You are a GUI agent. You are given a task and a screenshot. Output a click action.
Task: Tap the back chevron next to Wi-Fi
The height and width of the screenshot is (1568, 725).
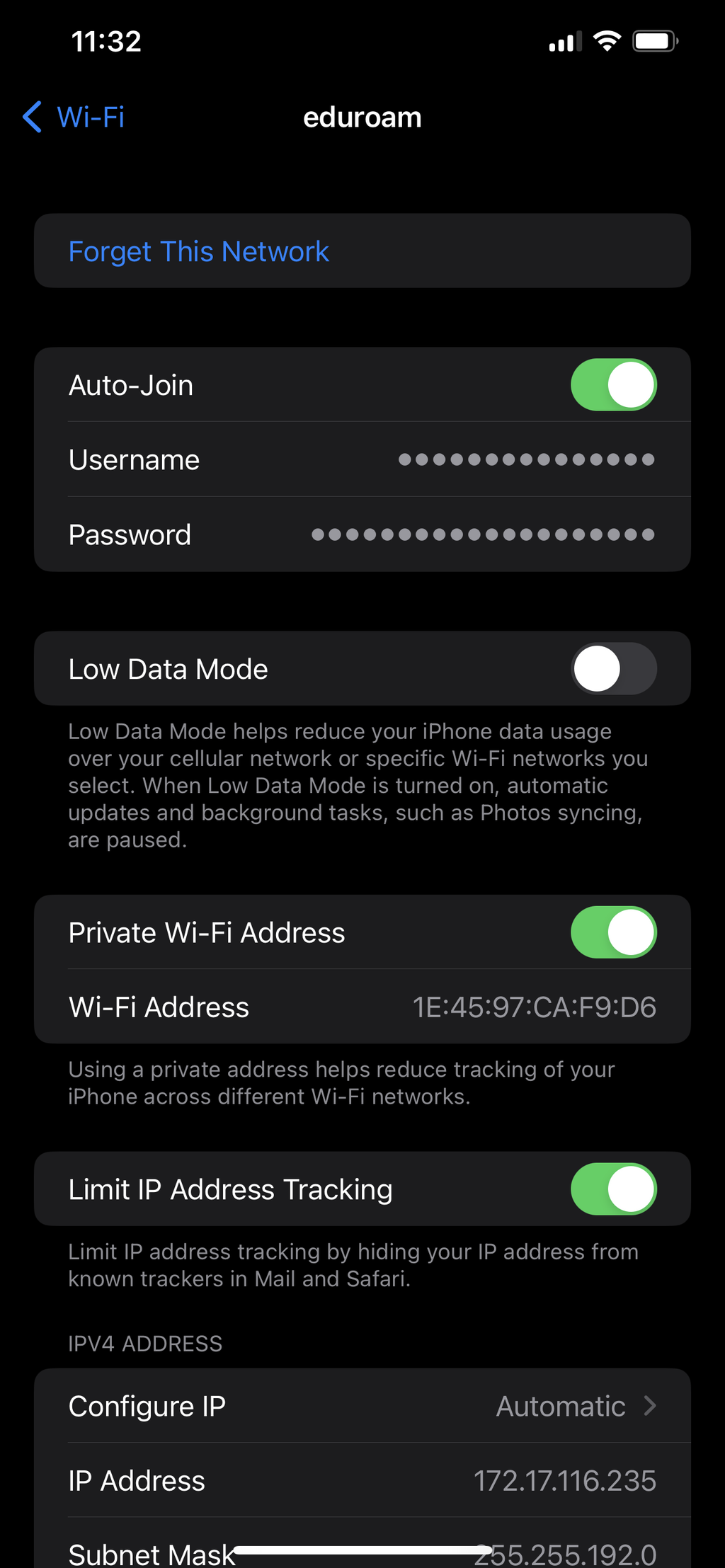[31, 117]
